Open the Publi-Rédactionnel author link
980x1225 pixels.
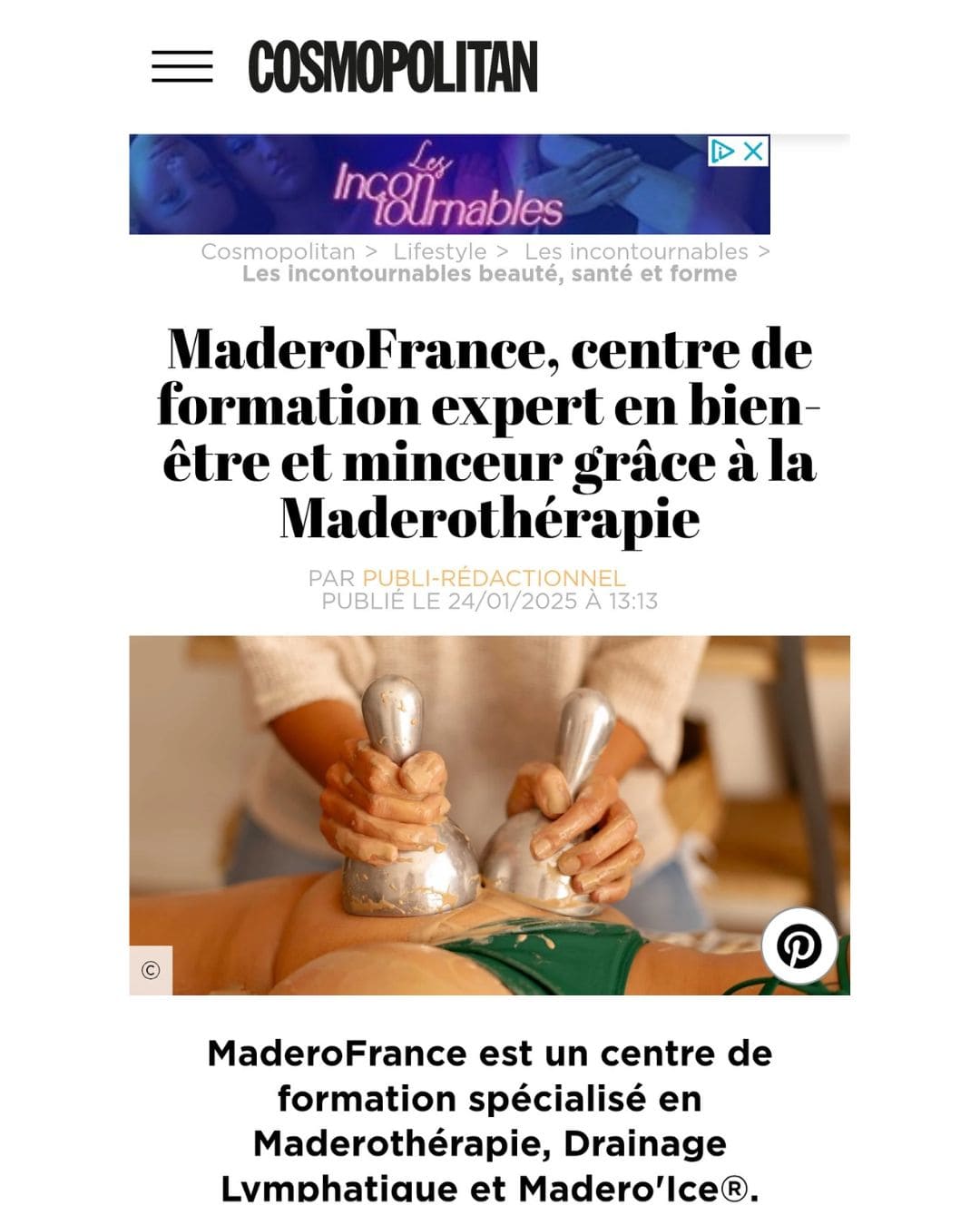494,578
